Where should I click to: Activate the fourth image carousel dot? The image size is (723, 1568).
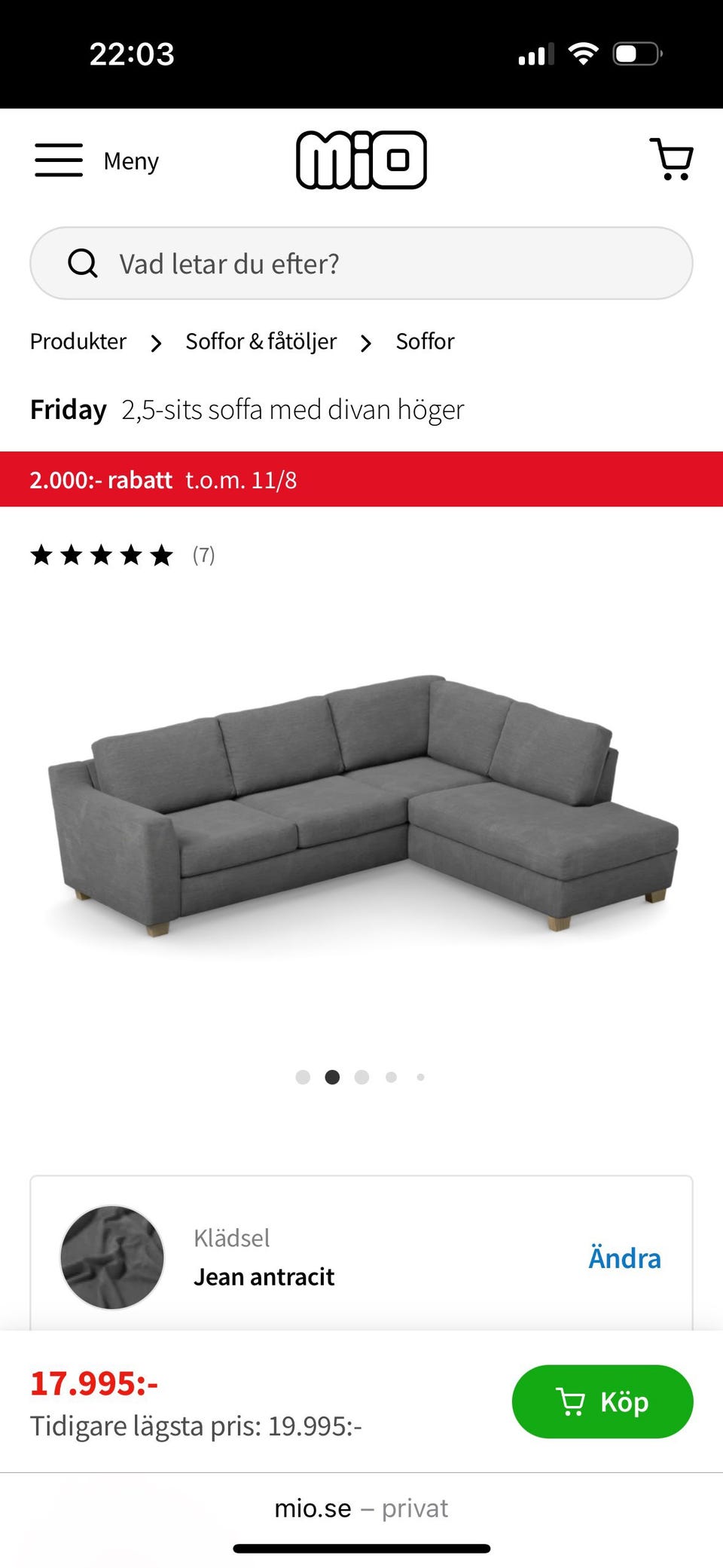(x=391, y=1077)
